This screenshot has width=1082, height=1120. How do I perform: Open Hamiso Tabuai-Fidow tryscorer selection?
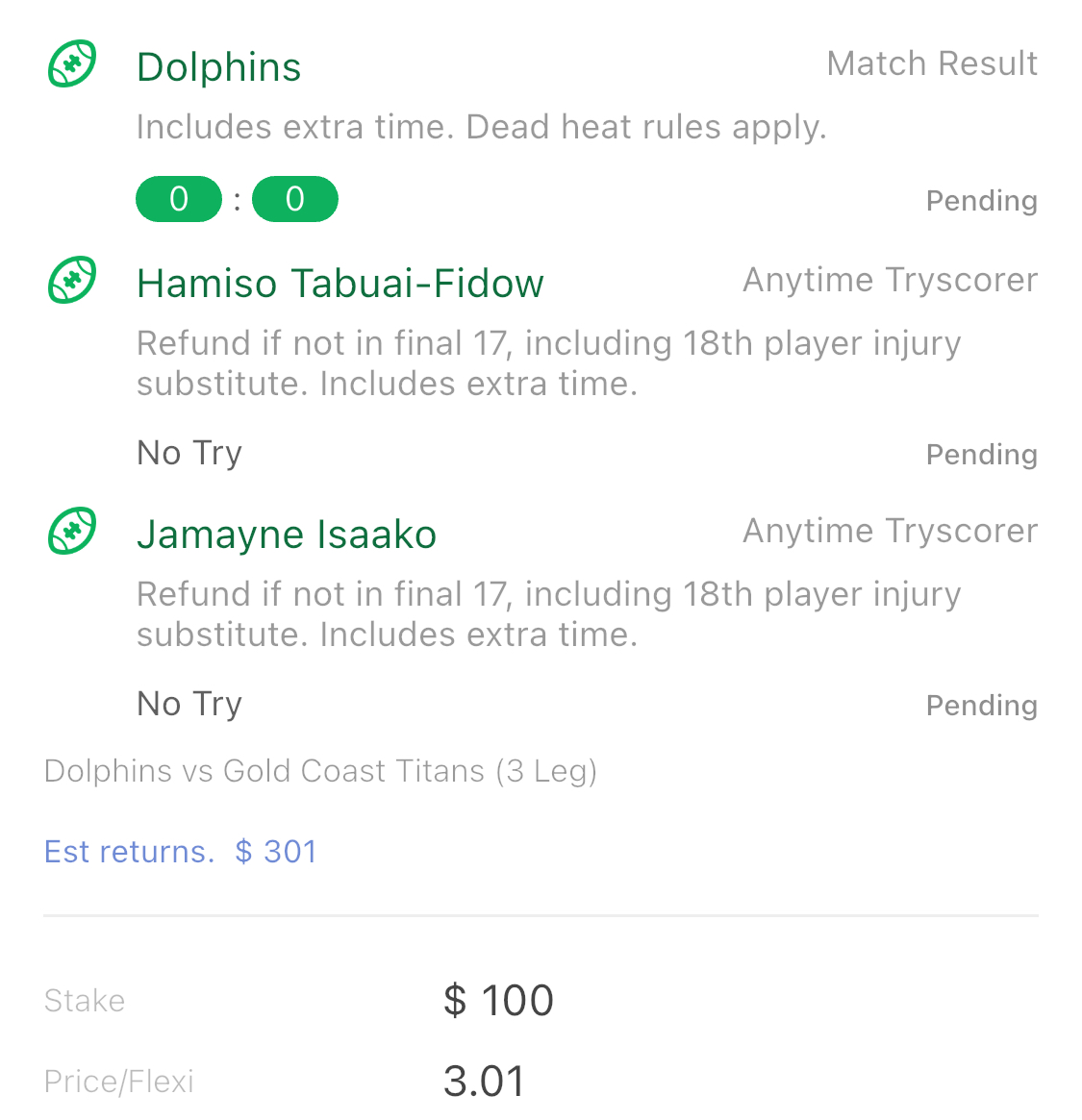340,284
